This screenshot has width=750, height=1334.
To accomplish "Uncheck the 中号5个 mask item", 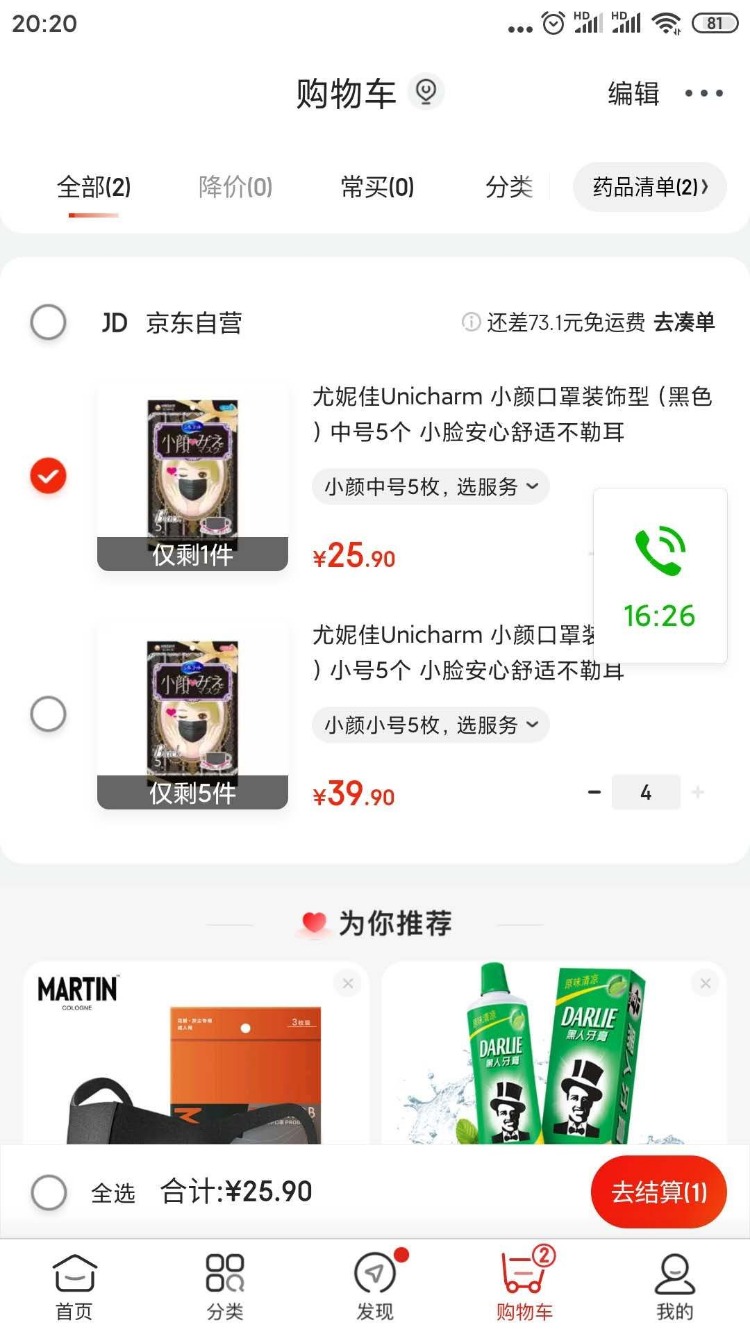I will coord(48,476).
